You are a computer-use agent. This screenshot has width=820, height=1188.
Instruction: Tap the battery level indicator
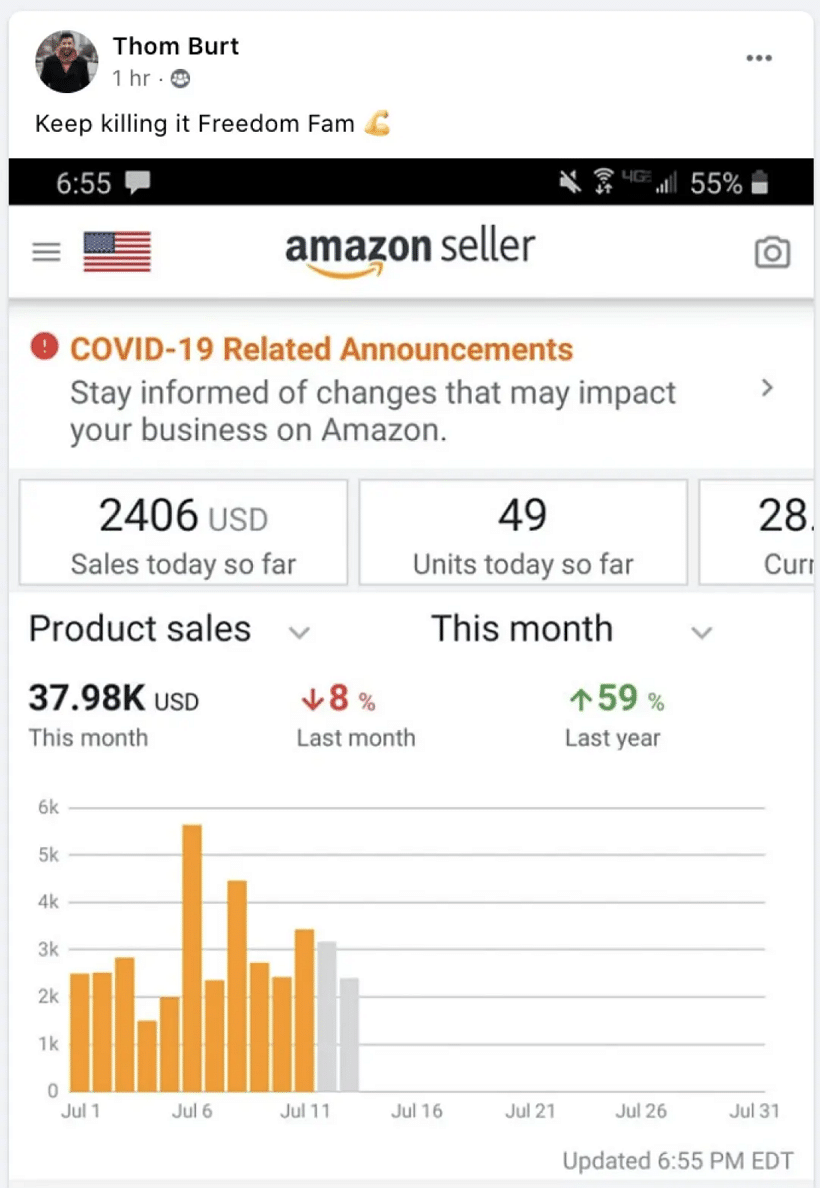click(759, 181)
